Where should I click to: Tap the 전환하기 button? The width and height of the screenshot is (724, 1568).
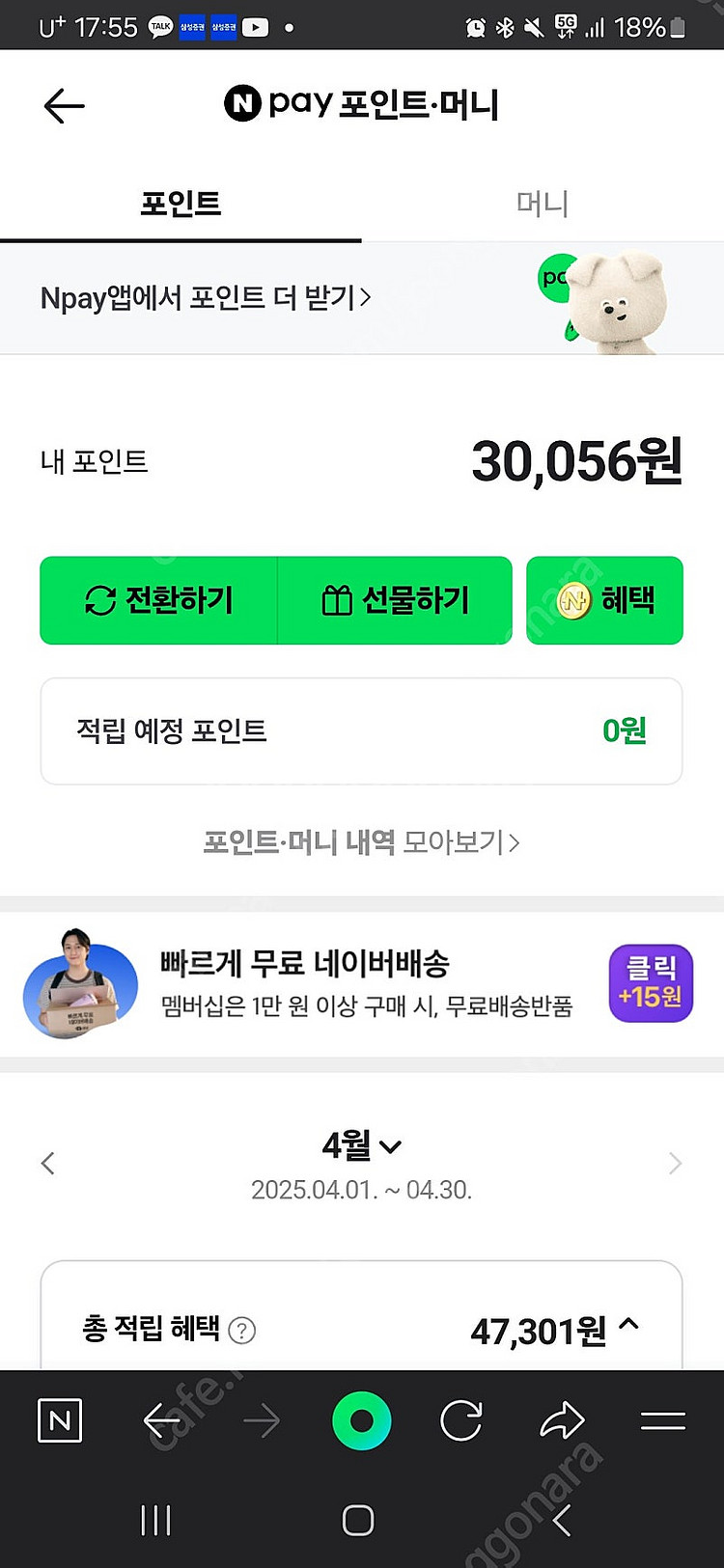(159, 600)
